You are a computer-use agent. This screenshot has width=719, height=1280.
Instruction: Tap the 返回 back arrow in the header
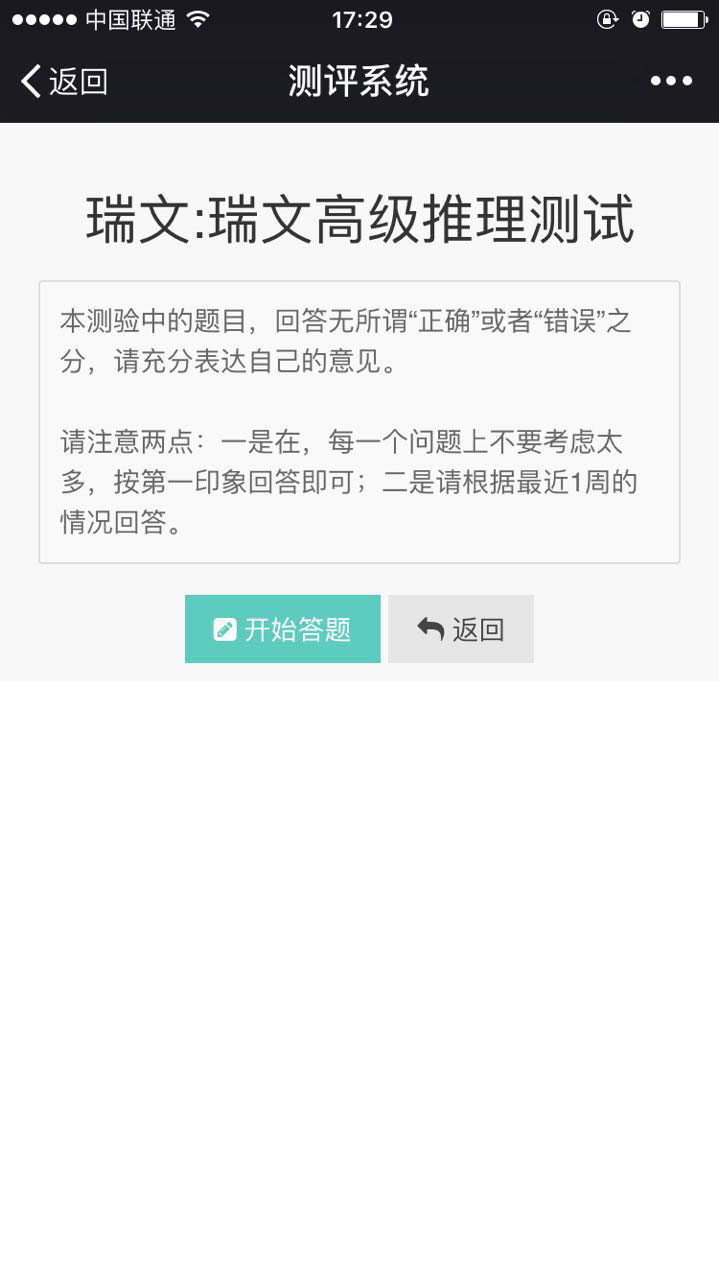tap(62, 81)
